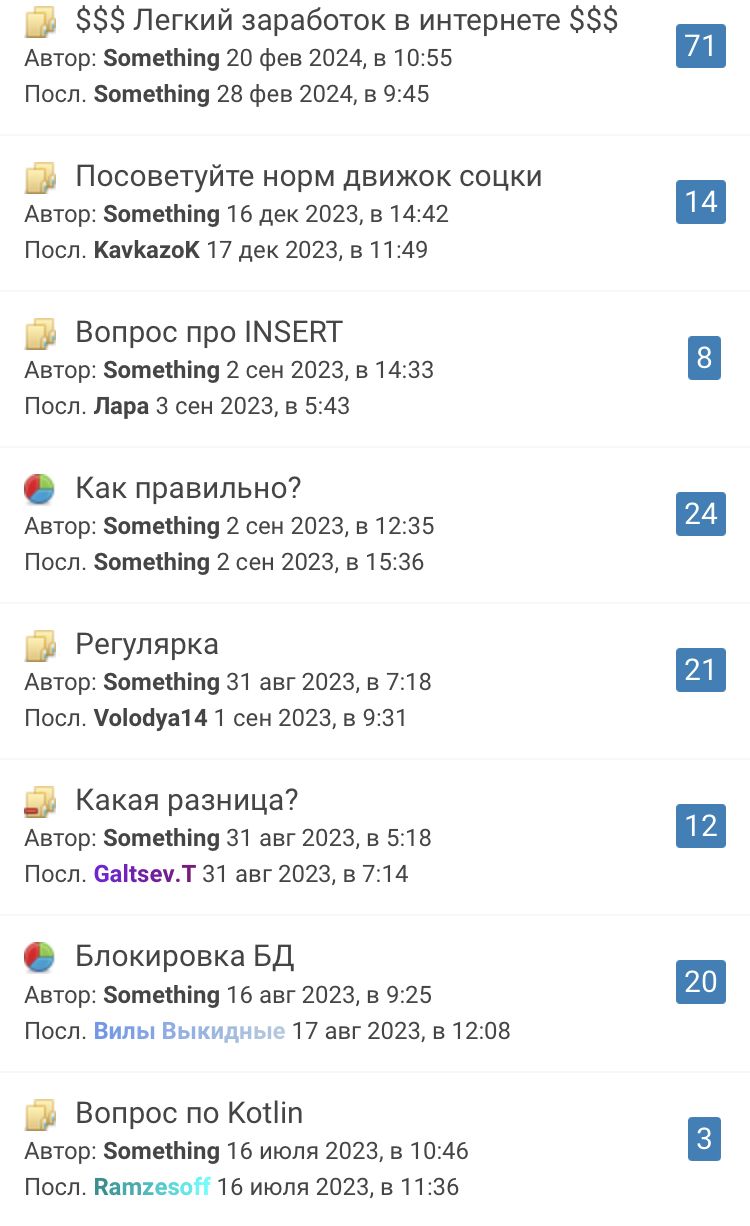View the topic "Регулярка"
The width and height of the screenshot is (750, 1226).
point(147,645)
